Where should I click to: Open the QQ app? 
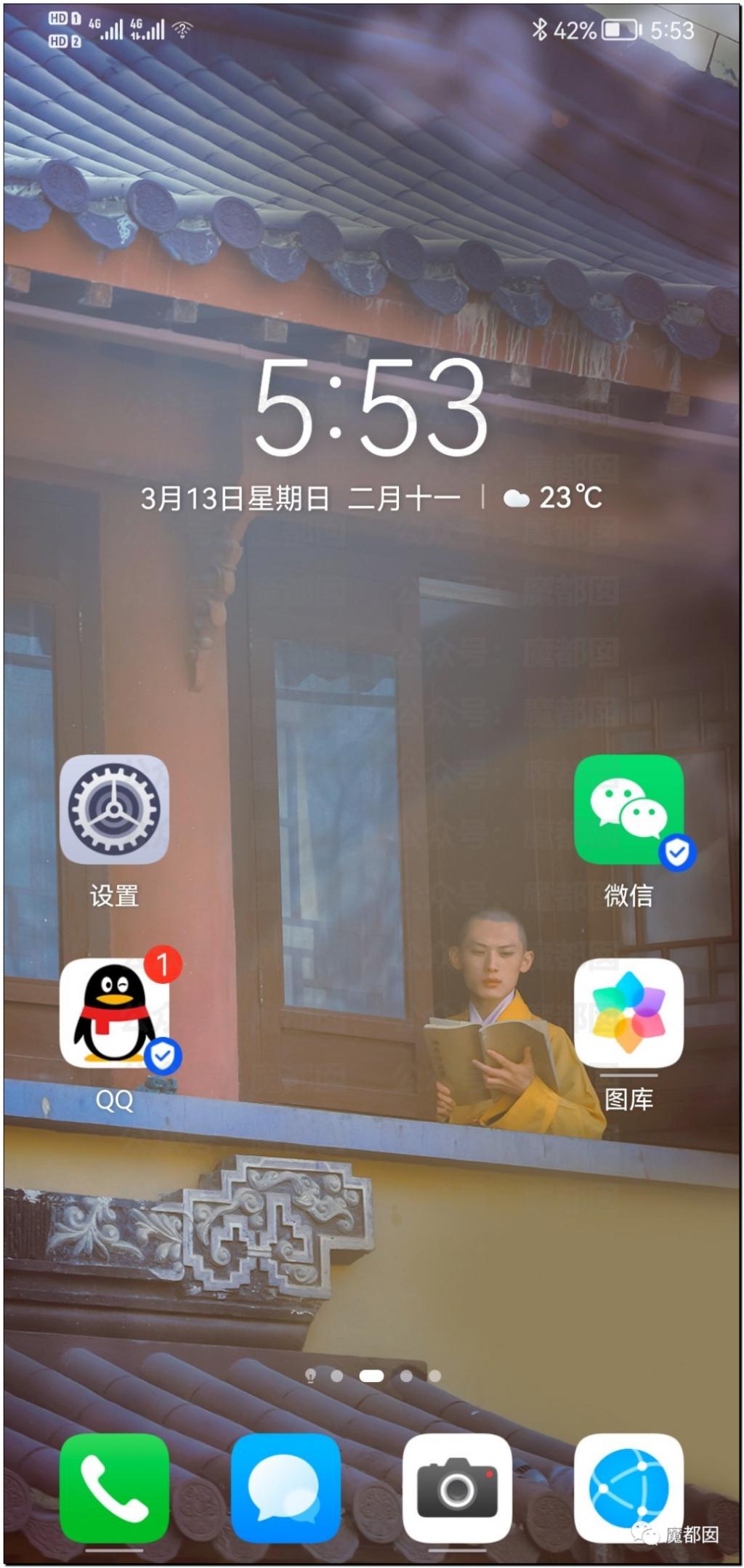114,1012
